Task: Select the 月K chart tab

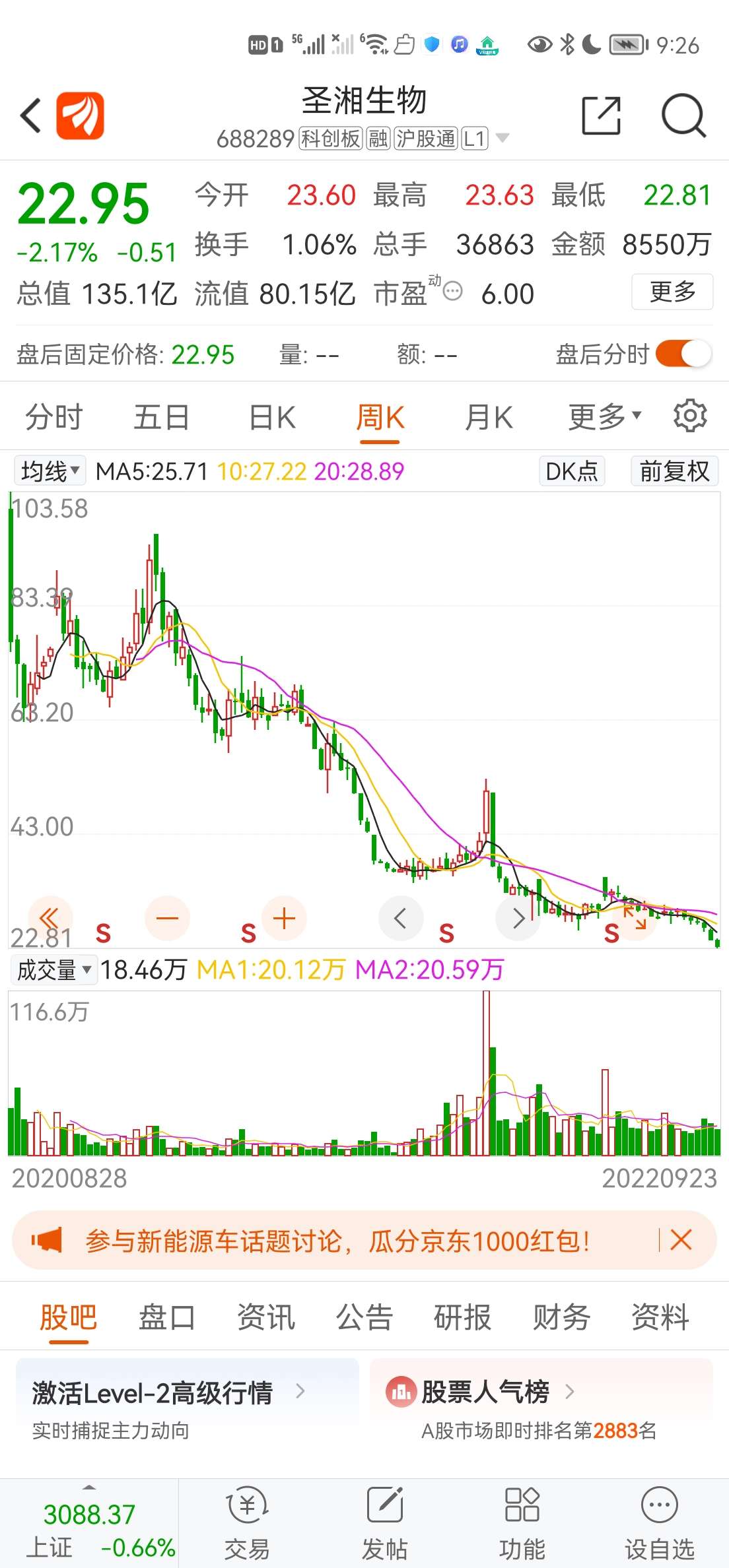Action: tap(489, 418)
